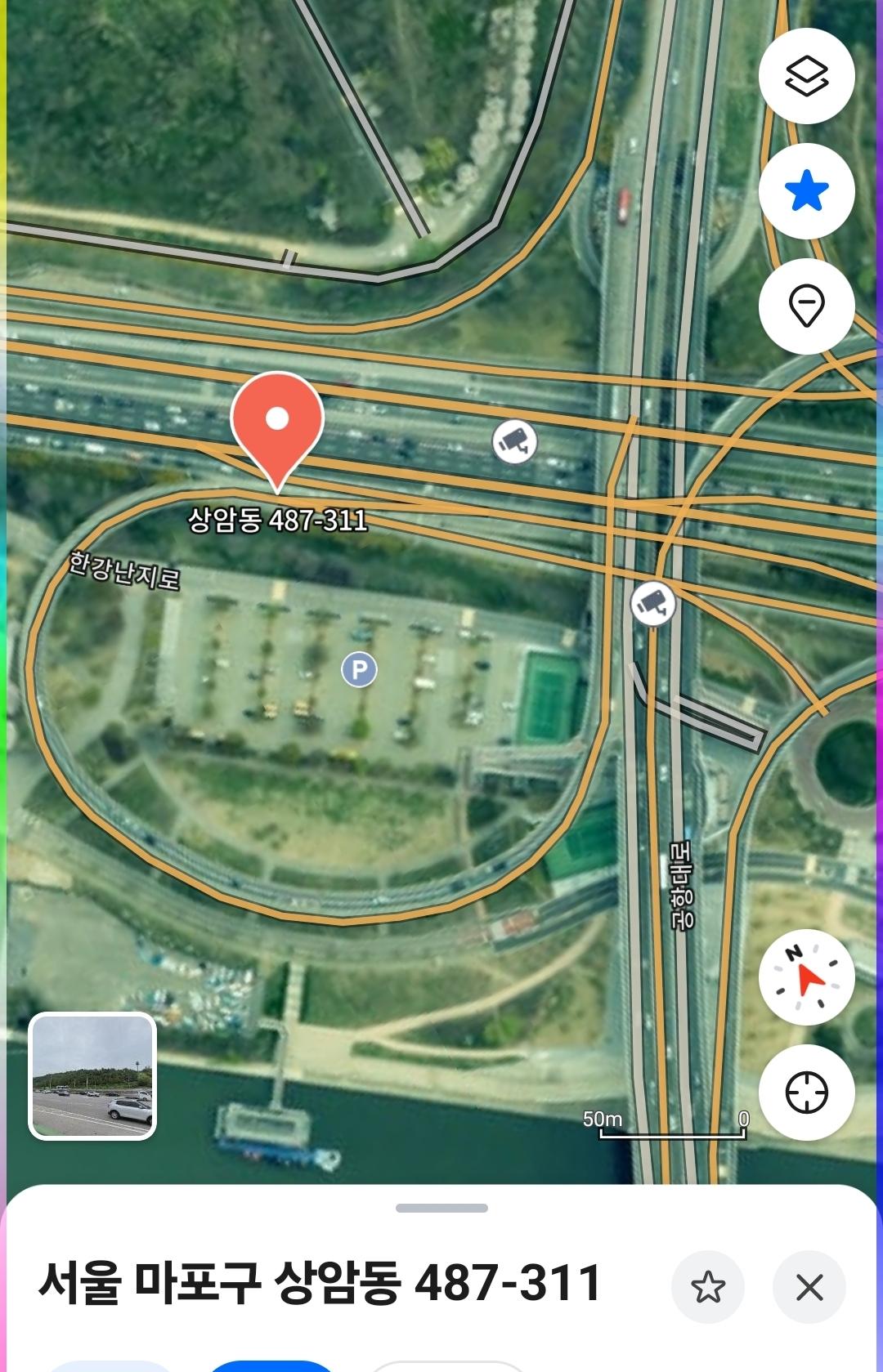Screen dimensions: 883x1372
Task: Close the address info panel
Action: (809, 1287)
